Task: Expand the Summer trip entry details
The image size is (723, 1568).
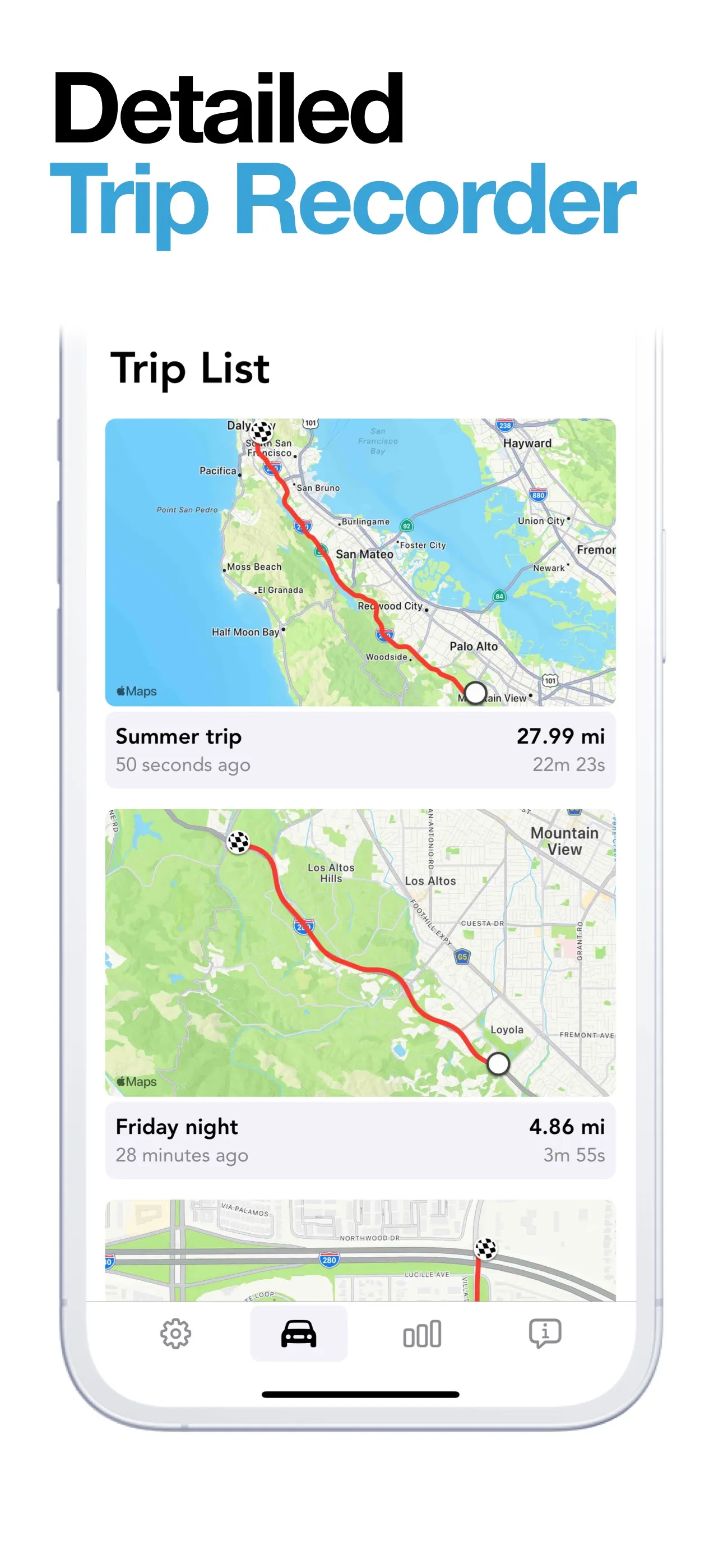Action: pos(361,749)
